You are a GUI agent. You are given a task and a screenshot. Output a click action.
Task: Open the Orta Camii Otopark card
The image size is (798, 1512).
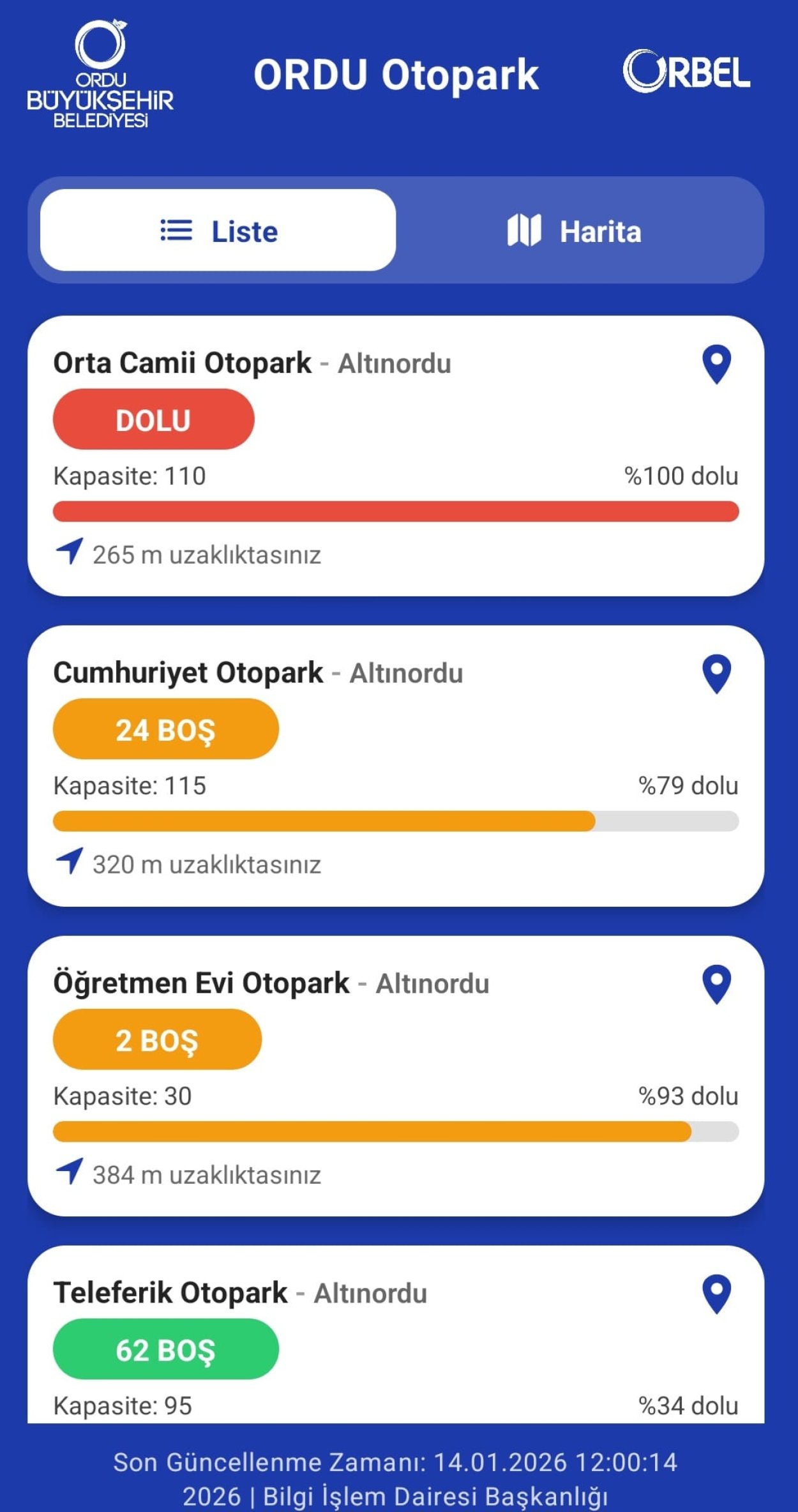[396, 453]
